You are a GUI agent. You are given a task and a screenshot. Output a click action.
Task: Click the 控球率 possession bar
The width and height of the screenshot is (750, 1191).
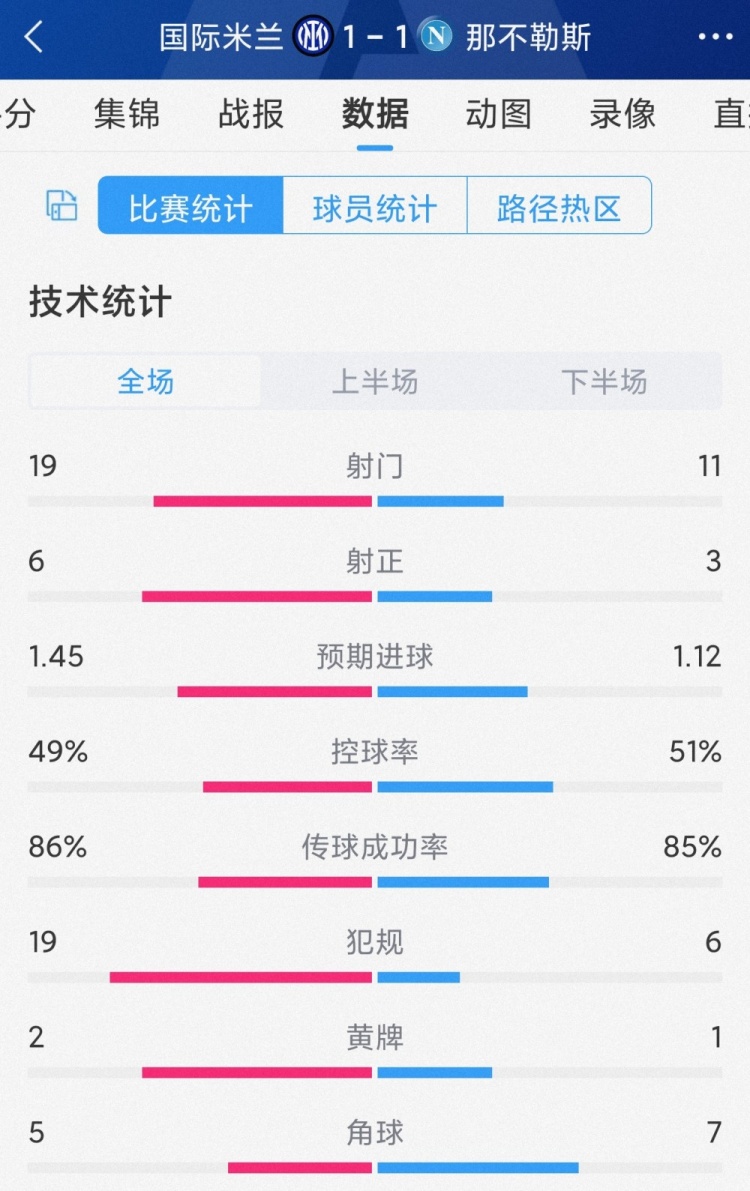click(375, 787)
